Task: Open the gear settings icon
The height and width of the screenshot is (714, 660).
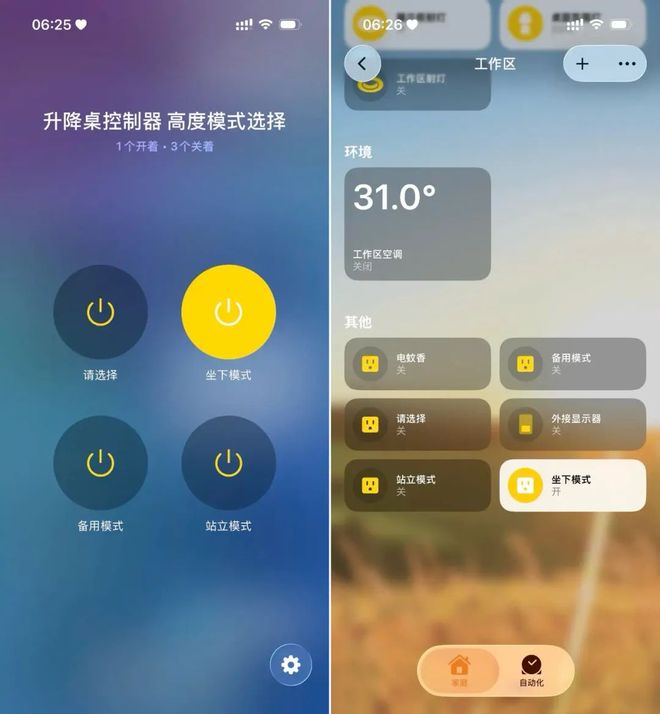Action: 291,665
